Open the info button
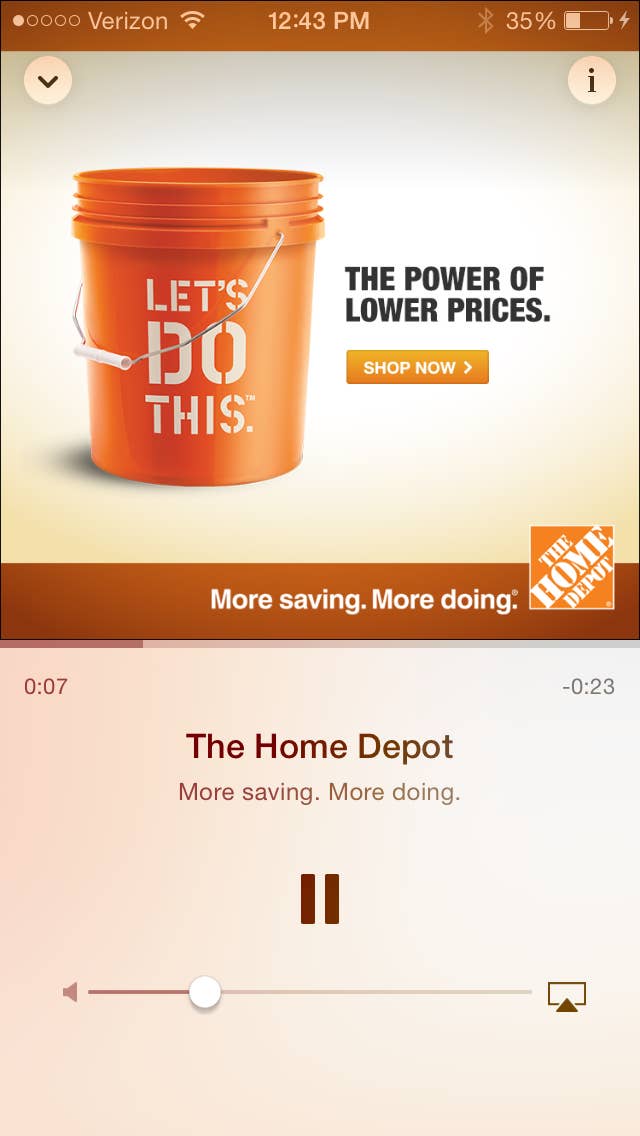The width and height of the screenshot is (640, 1136). [591, 80]
